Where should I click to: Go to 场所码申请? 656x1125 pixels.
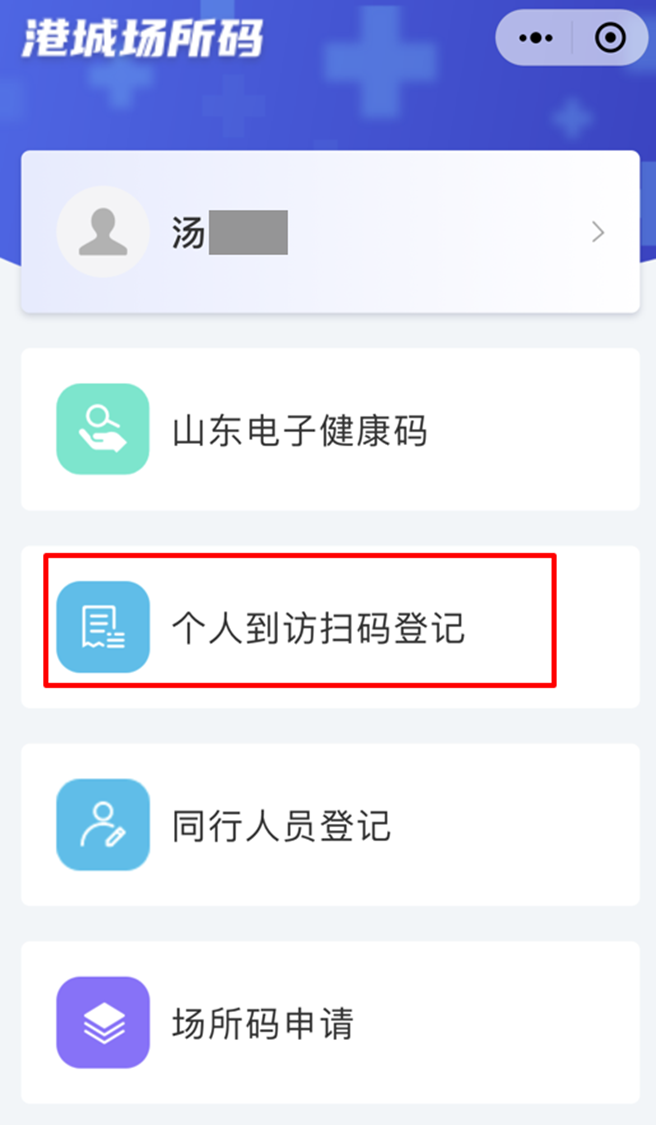[330, 1022]
